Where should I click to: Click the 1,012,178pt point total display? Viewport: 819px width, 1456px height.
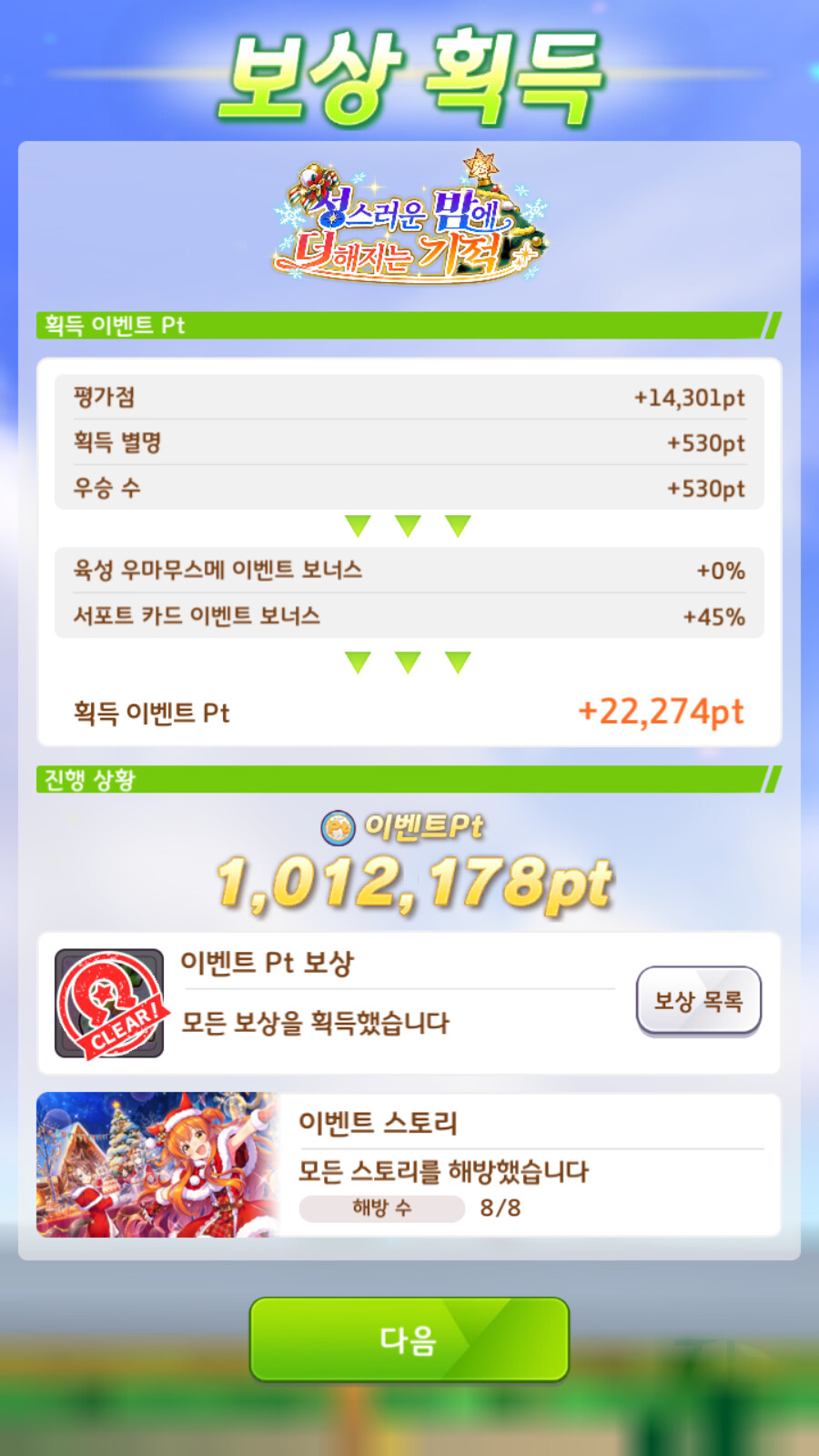[411, 879]
